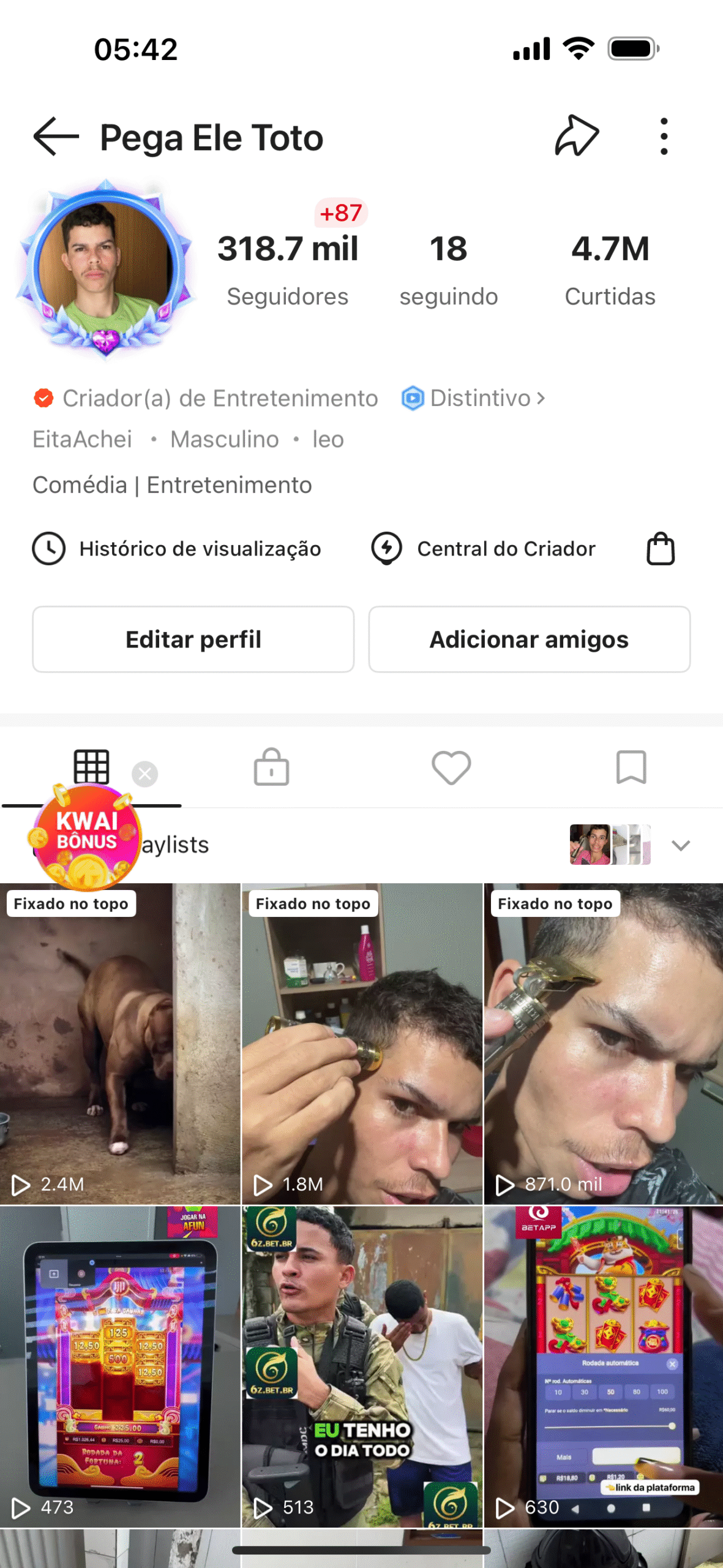The image size is (723, 1568).
Task: View the 18 seguindo list
Action: coord(448,269)
